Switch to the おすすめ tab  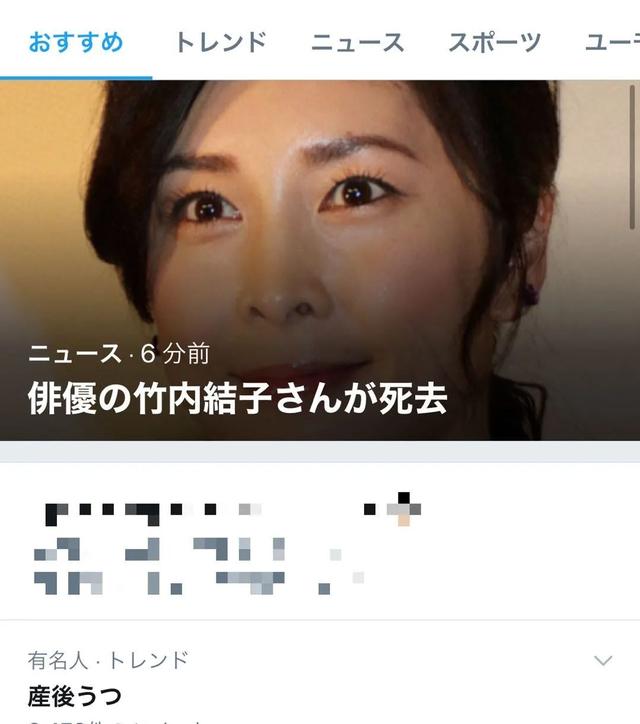click(x=76, y=42)
